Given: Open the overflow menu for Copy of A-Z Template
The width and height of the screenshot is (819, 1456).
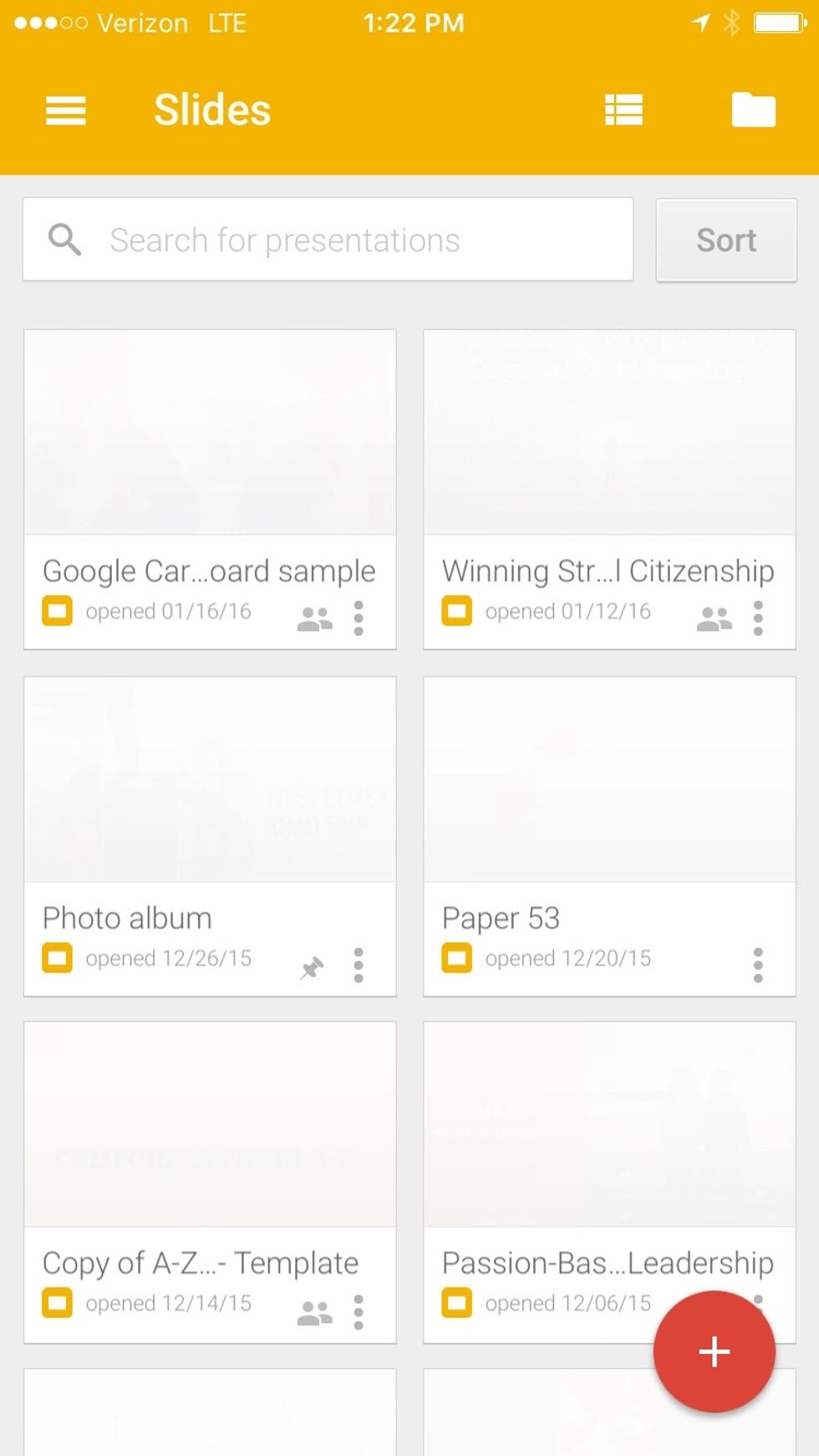Looking at the screenshot, I should point(359,1311).
